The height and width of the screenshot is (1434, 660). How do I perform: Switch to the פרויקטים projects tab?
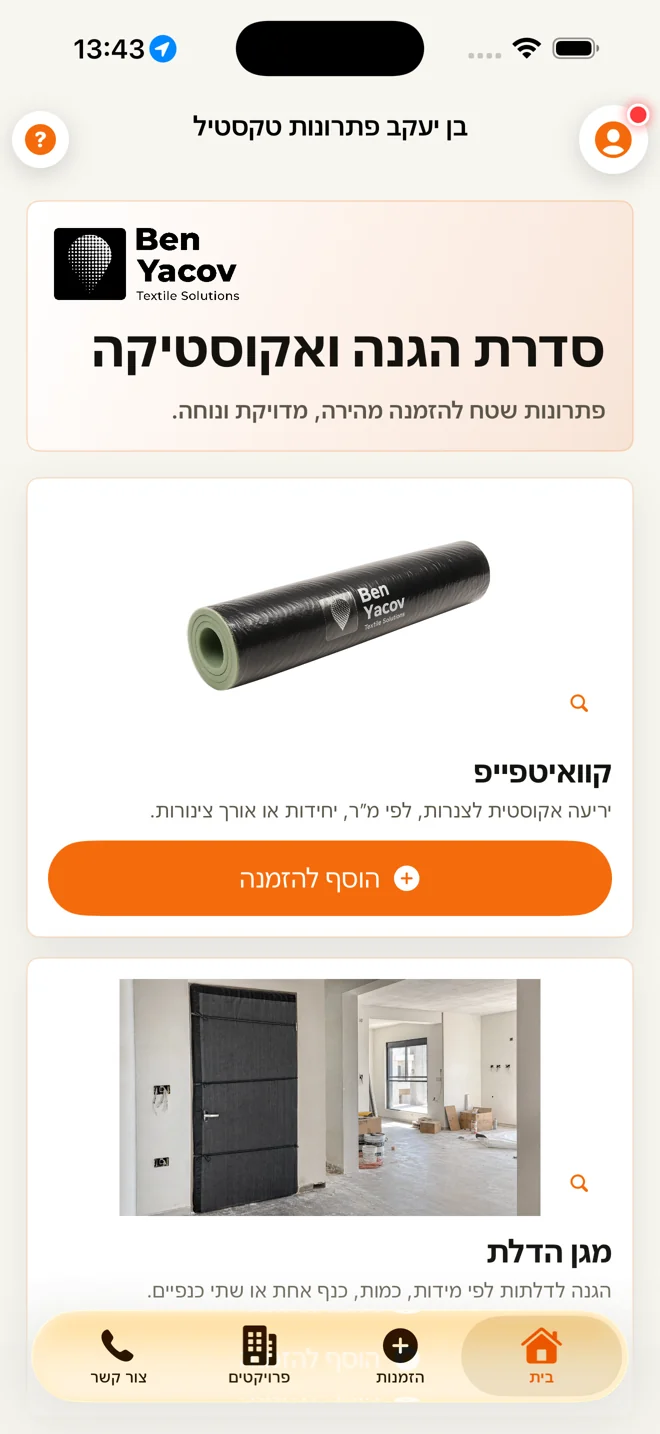[259, 1356]
